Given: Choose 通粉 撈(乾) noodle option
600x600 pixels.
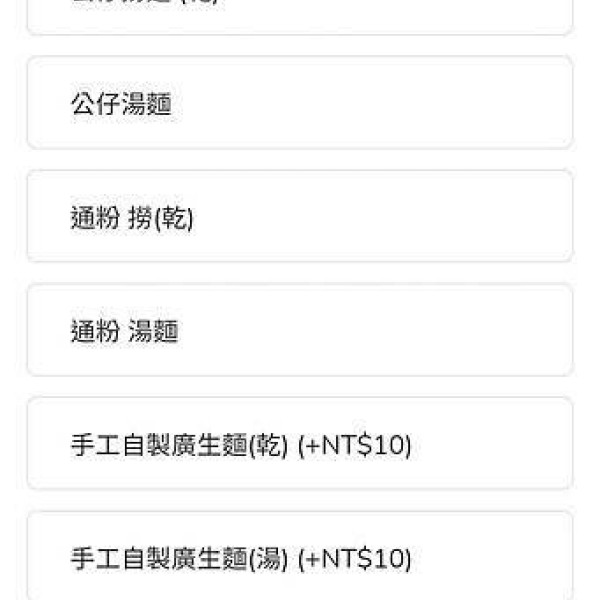Looking at the screenshot, I should coord(300,217).
